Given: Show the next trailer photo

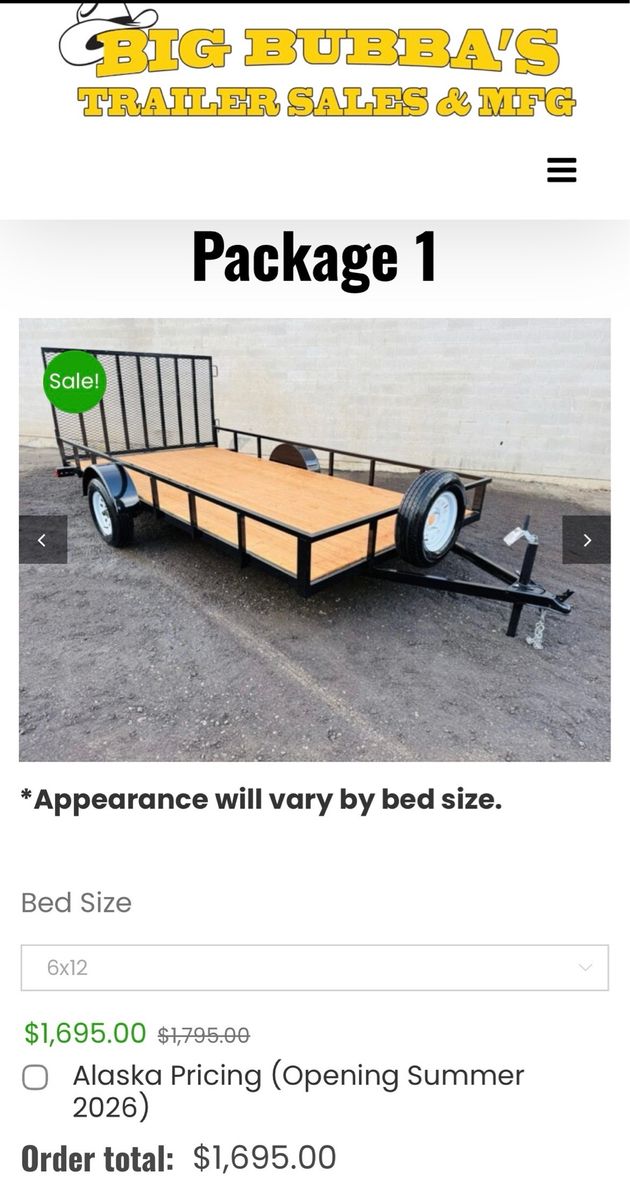Looking at the screenshot, I should pyautogui.click(x=586, y=540).
